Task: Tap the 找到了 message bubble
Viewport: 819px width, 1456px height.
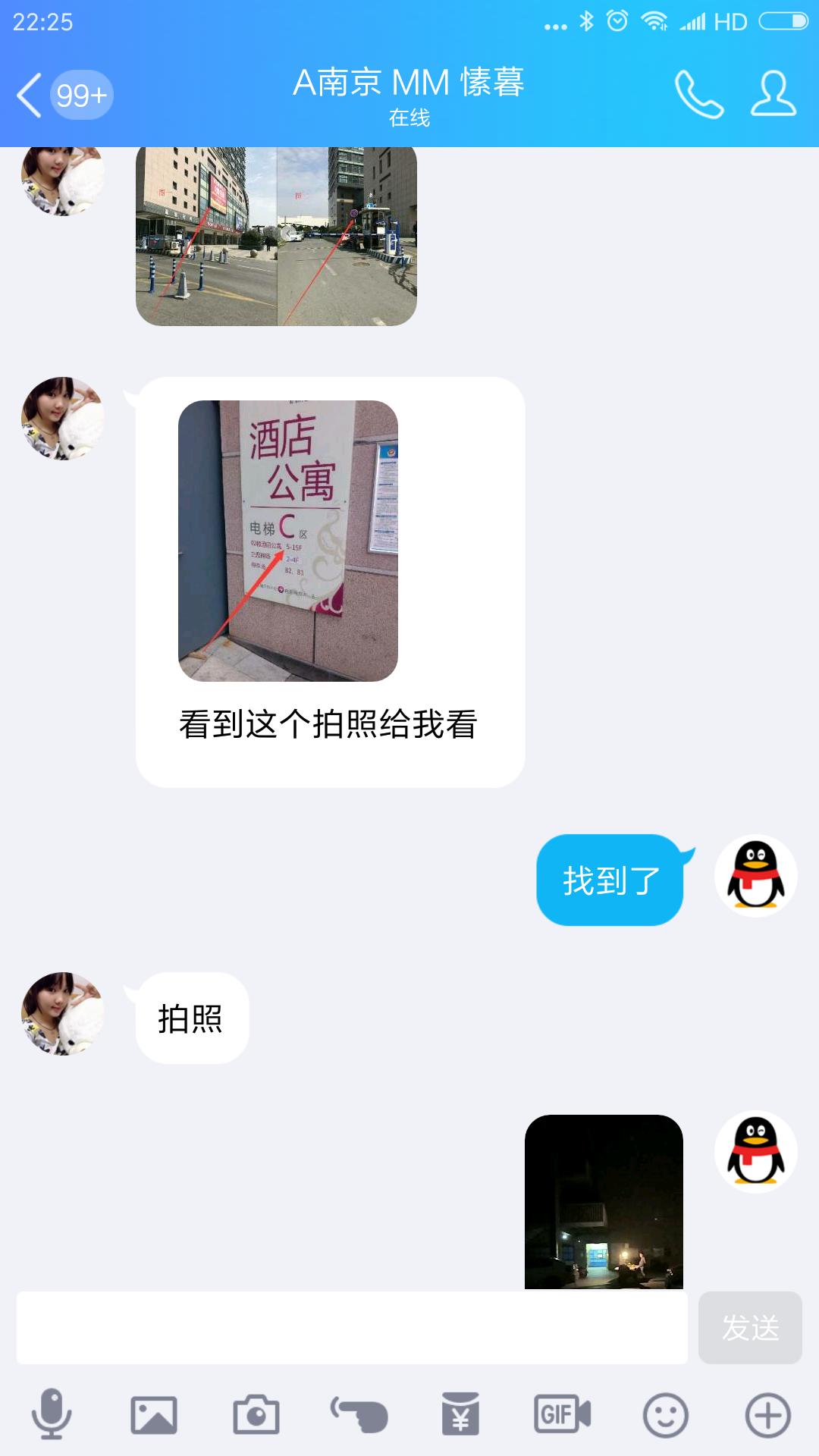Action: click(x=611, y=880)
